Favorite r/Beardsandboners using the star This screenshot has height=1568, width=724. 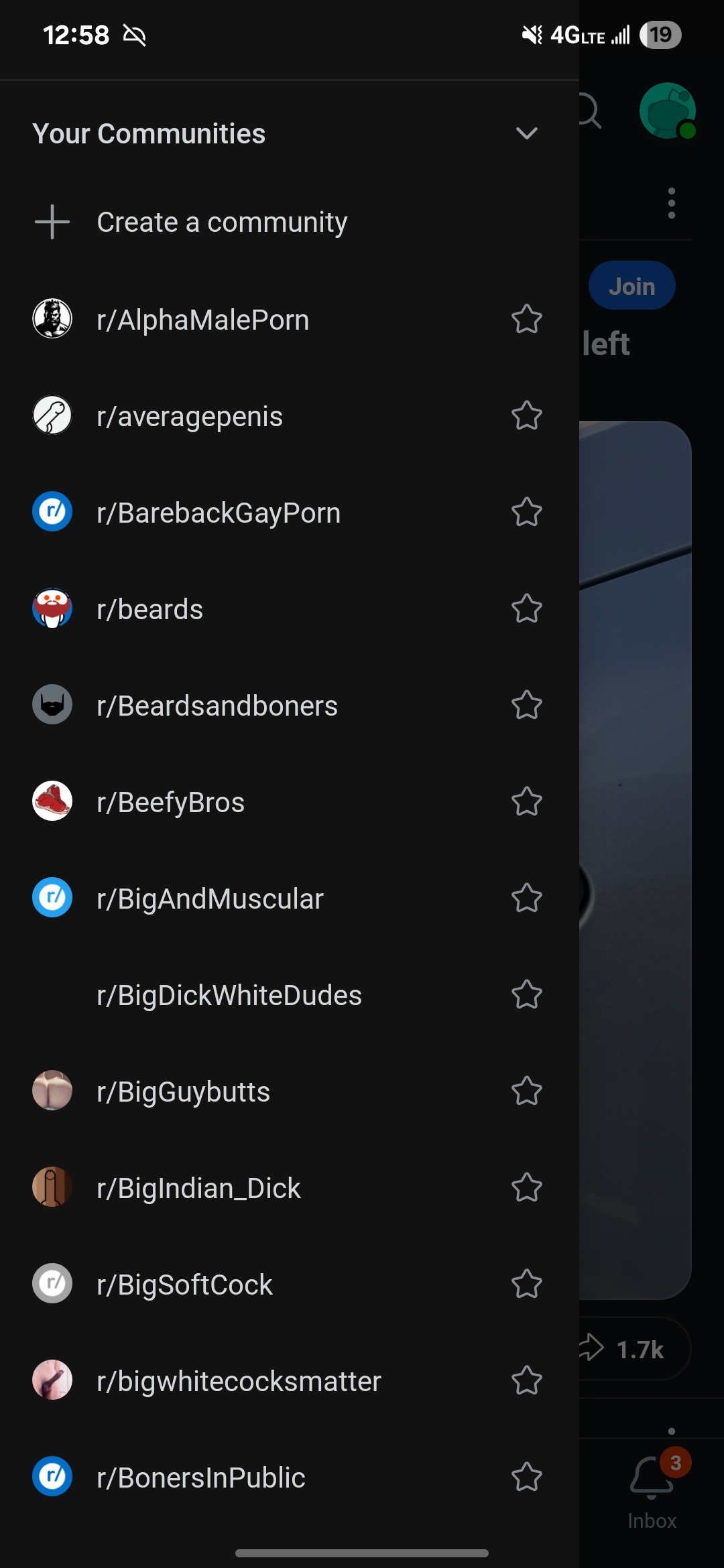pos(526,706)
